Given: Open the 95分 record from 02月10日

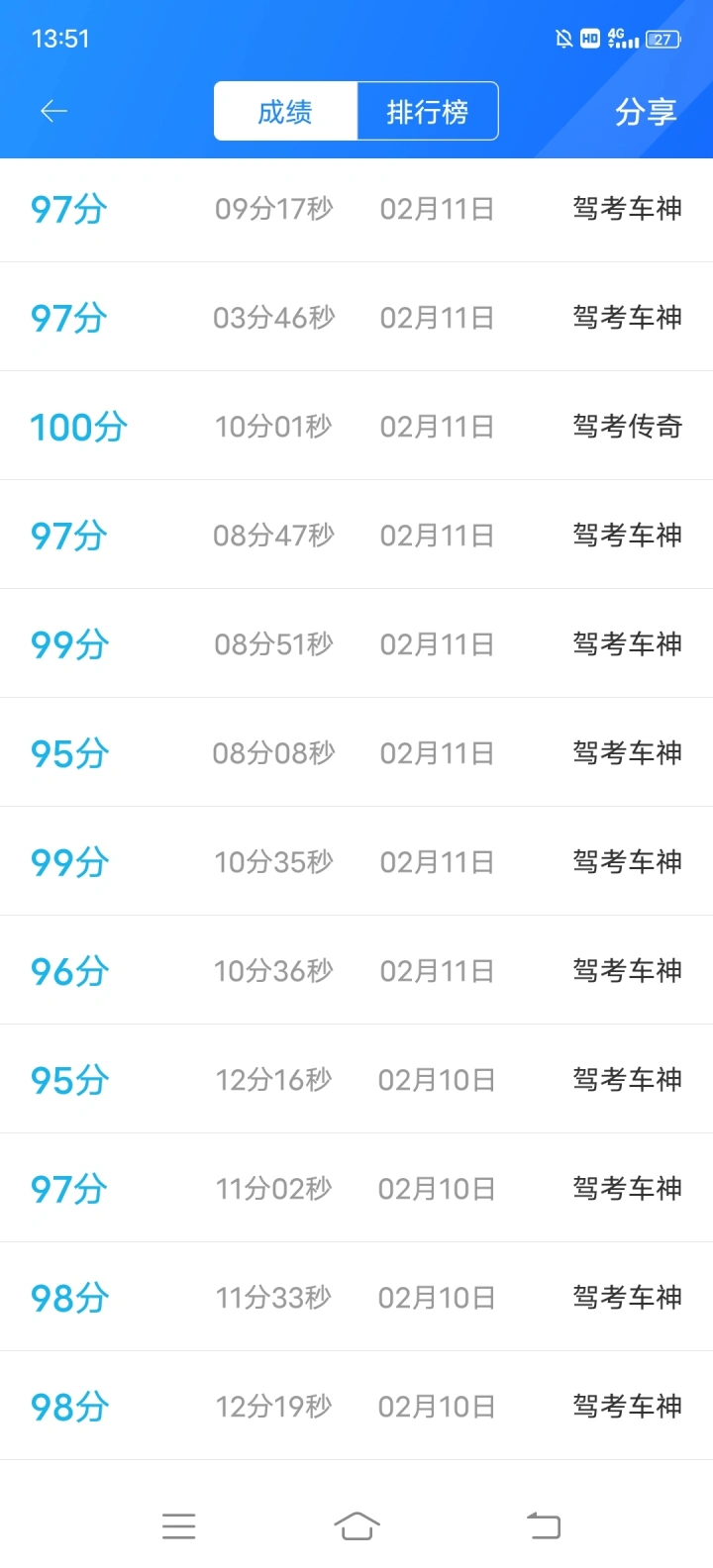Looking at the screenshot, I should click(x=356, y=1079).
